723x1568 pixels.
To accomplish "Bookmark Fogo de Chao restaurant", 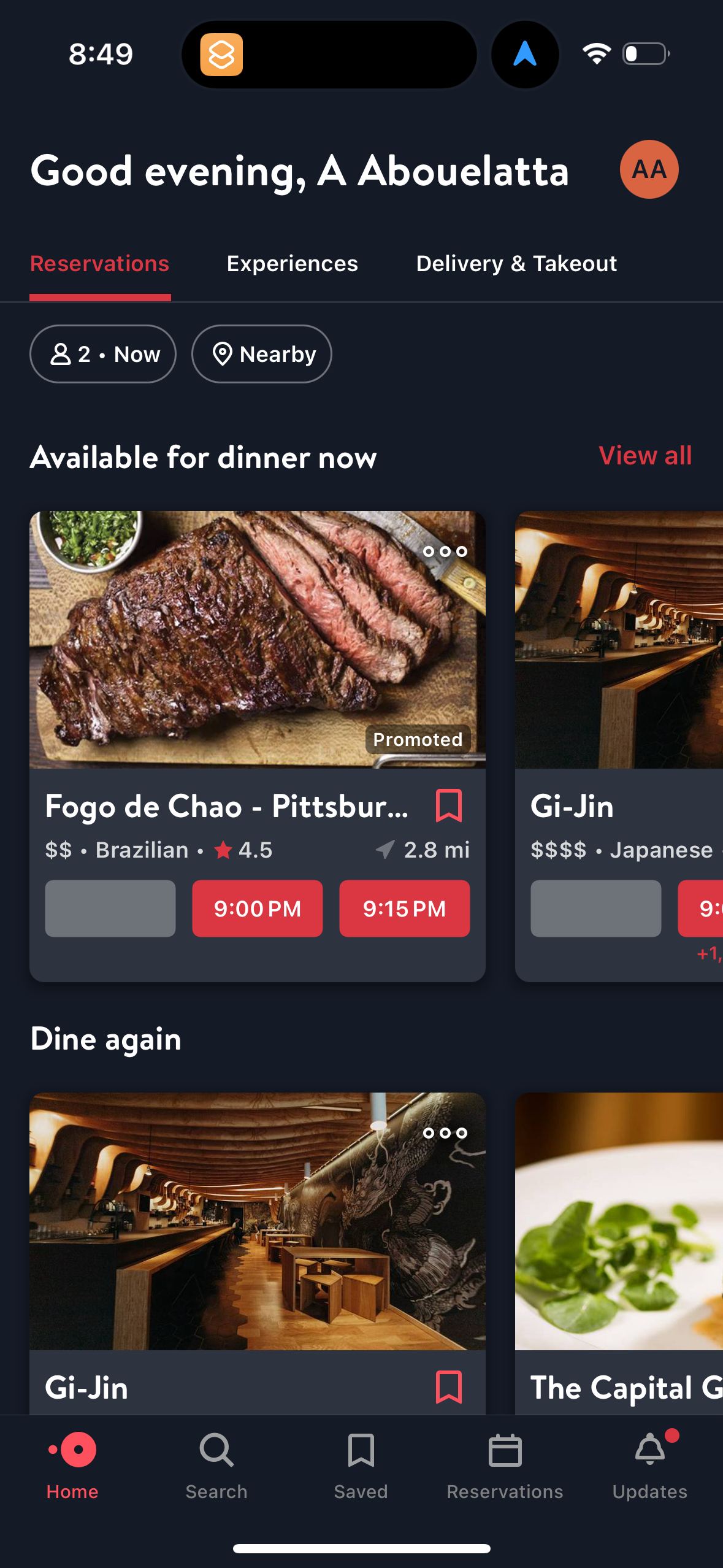I will coord(448,807).
